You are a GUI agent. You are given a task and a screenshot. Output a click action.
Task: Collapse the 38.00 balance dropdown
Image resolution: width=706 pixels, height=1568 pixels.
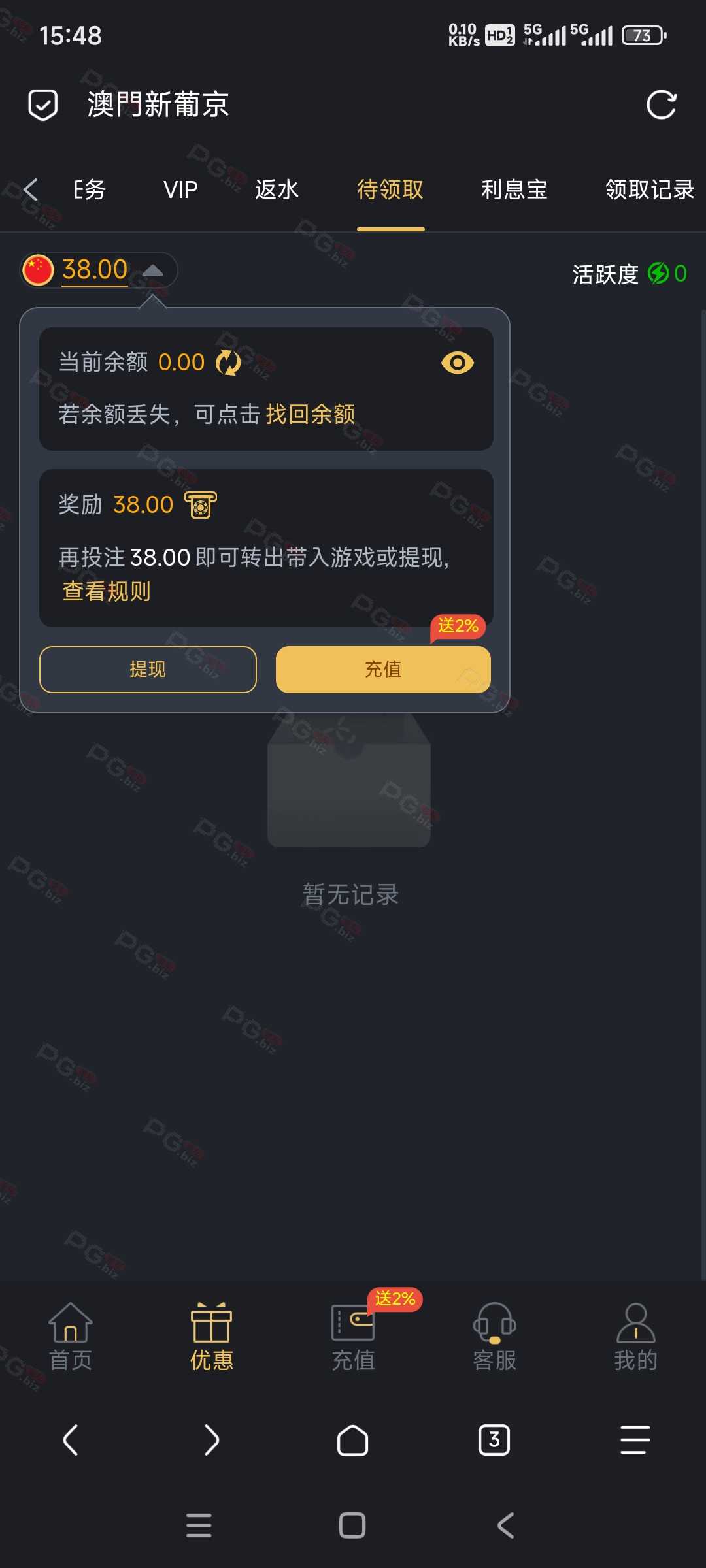click(152, 270)
